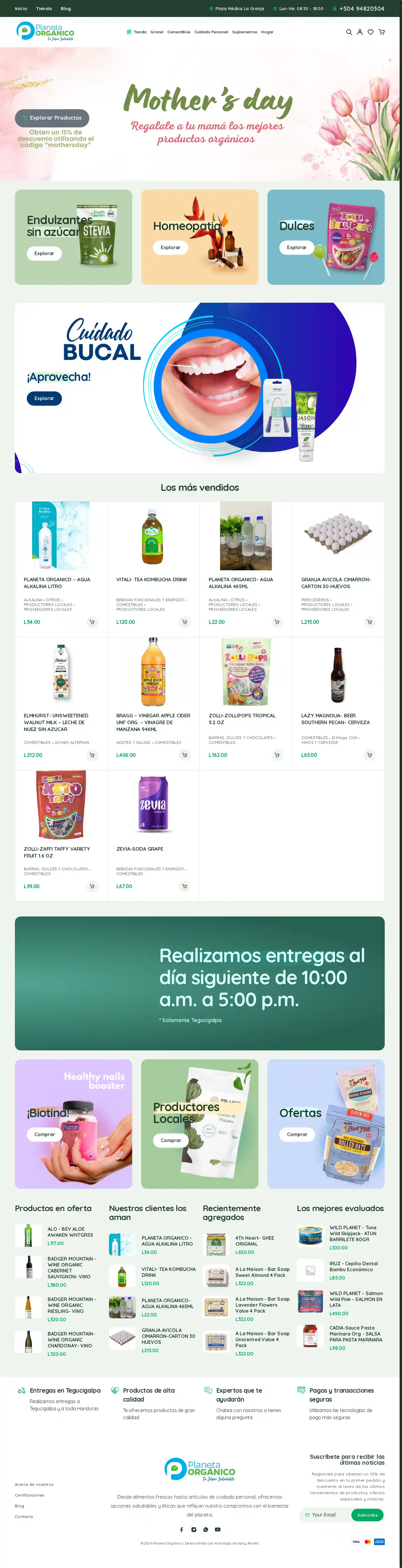This screenshot has height=1568, width=402.
Task: Open the wishlist heart icon
Action: pyautogui.click(x=370, y=32)
